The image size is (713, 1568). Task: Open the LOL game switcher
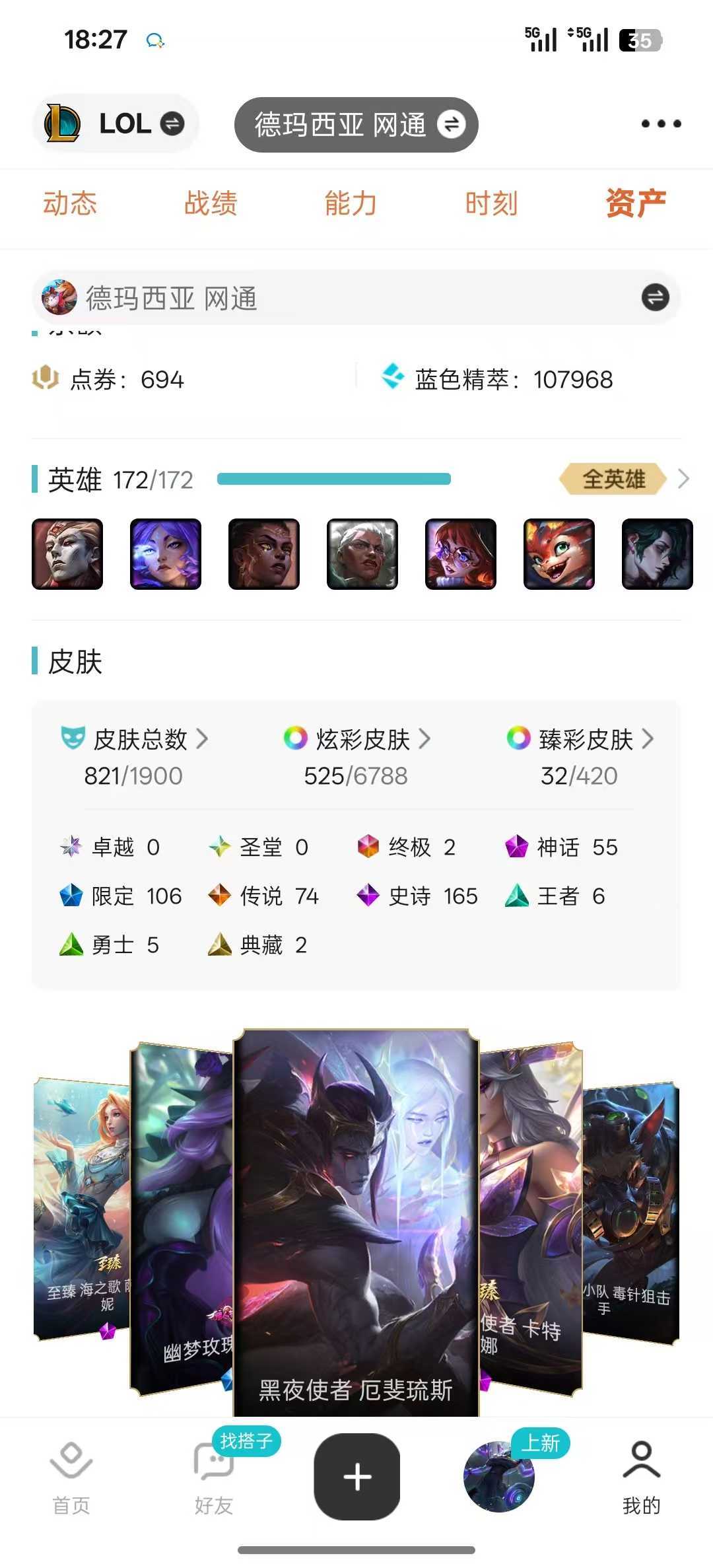[x=115, y=124]
